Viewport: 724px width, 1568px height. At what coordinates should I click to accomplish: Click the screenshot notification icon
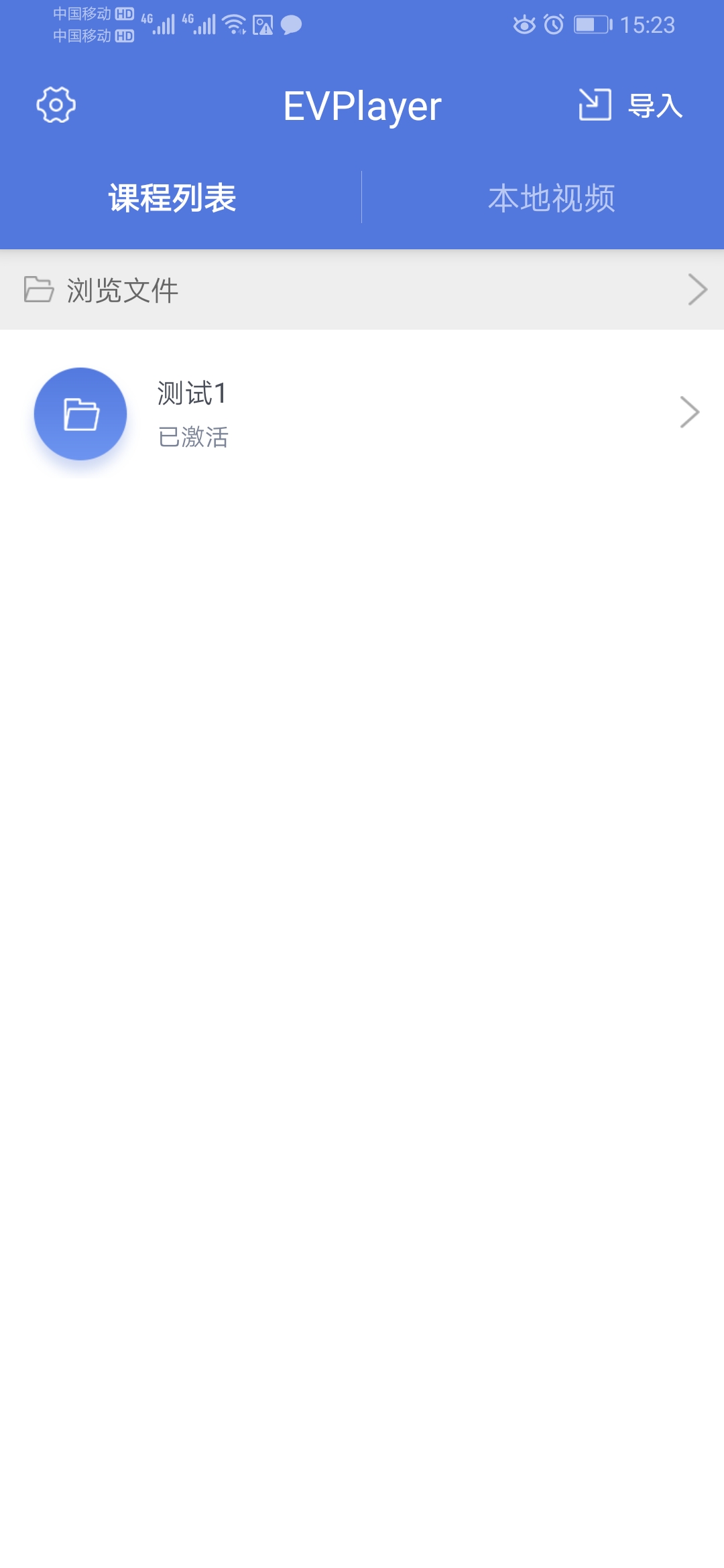261,25
